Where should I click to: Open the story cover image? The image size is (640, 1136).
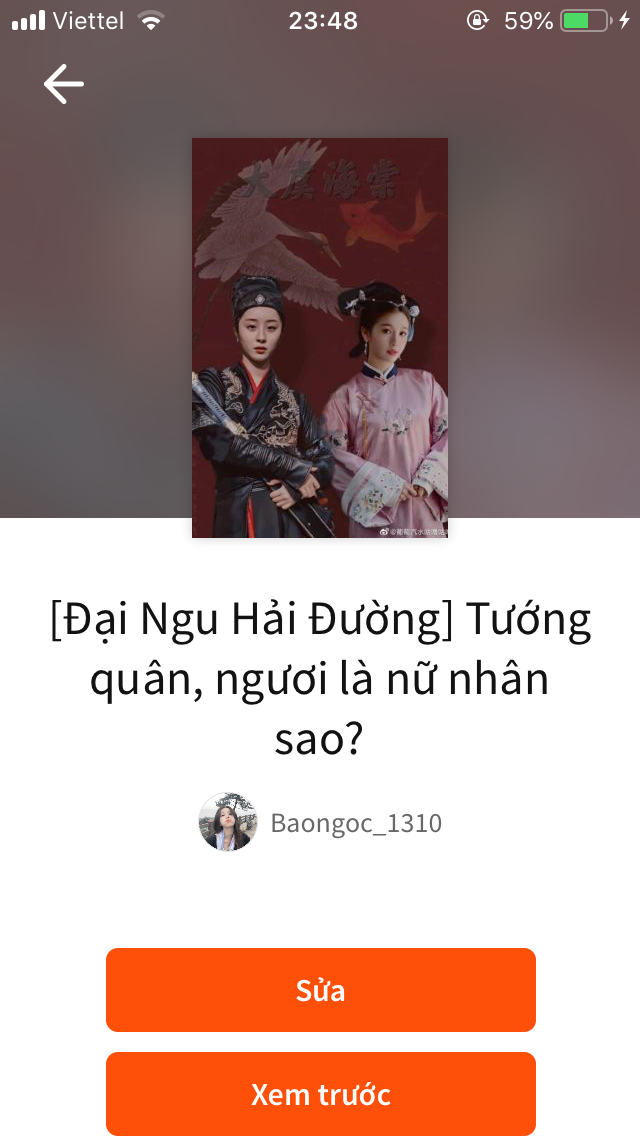(x=320, y=338)
